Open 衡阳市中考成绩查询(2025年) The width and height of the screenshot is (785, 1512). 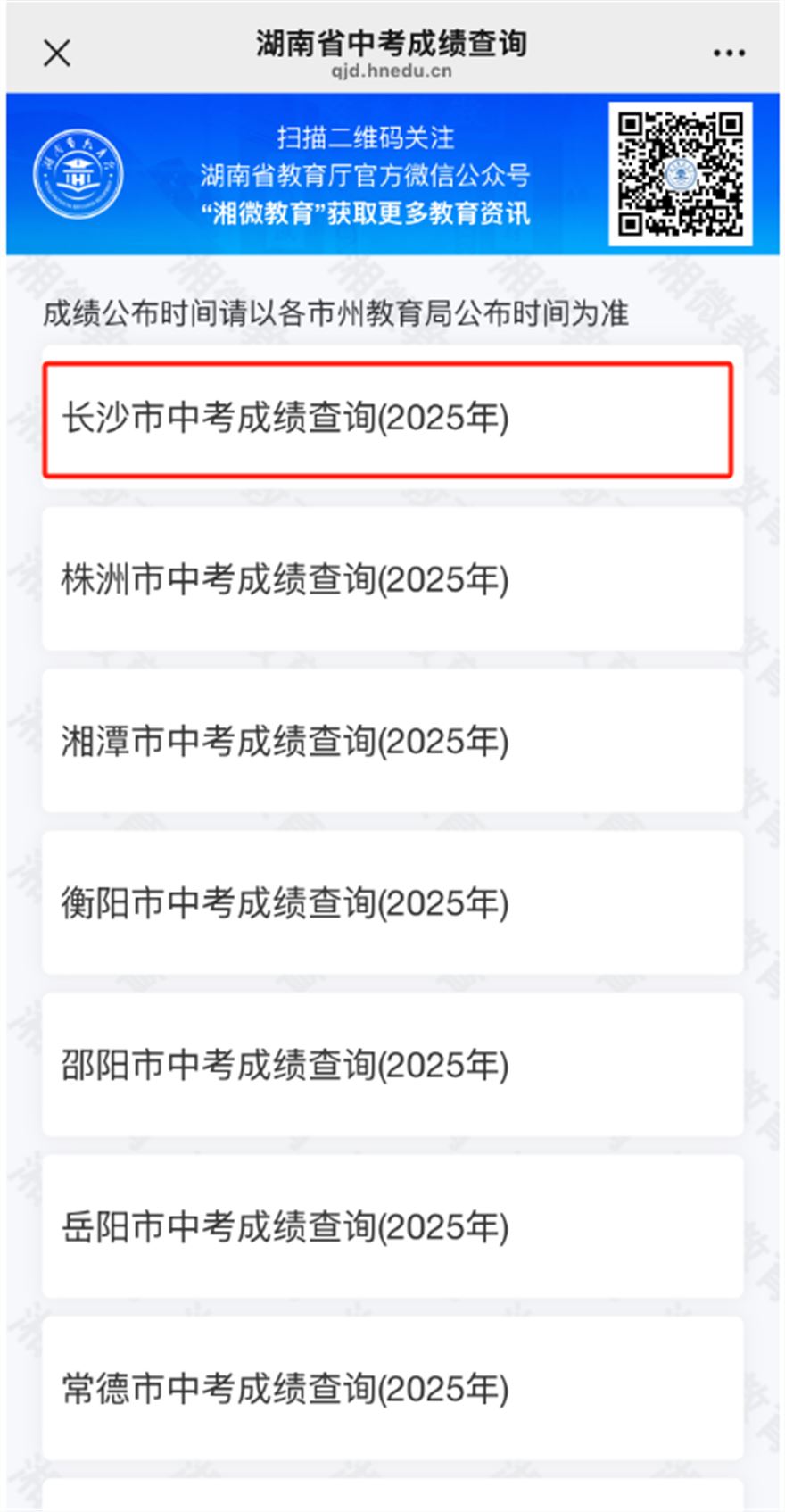(392, 903)
